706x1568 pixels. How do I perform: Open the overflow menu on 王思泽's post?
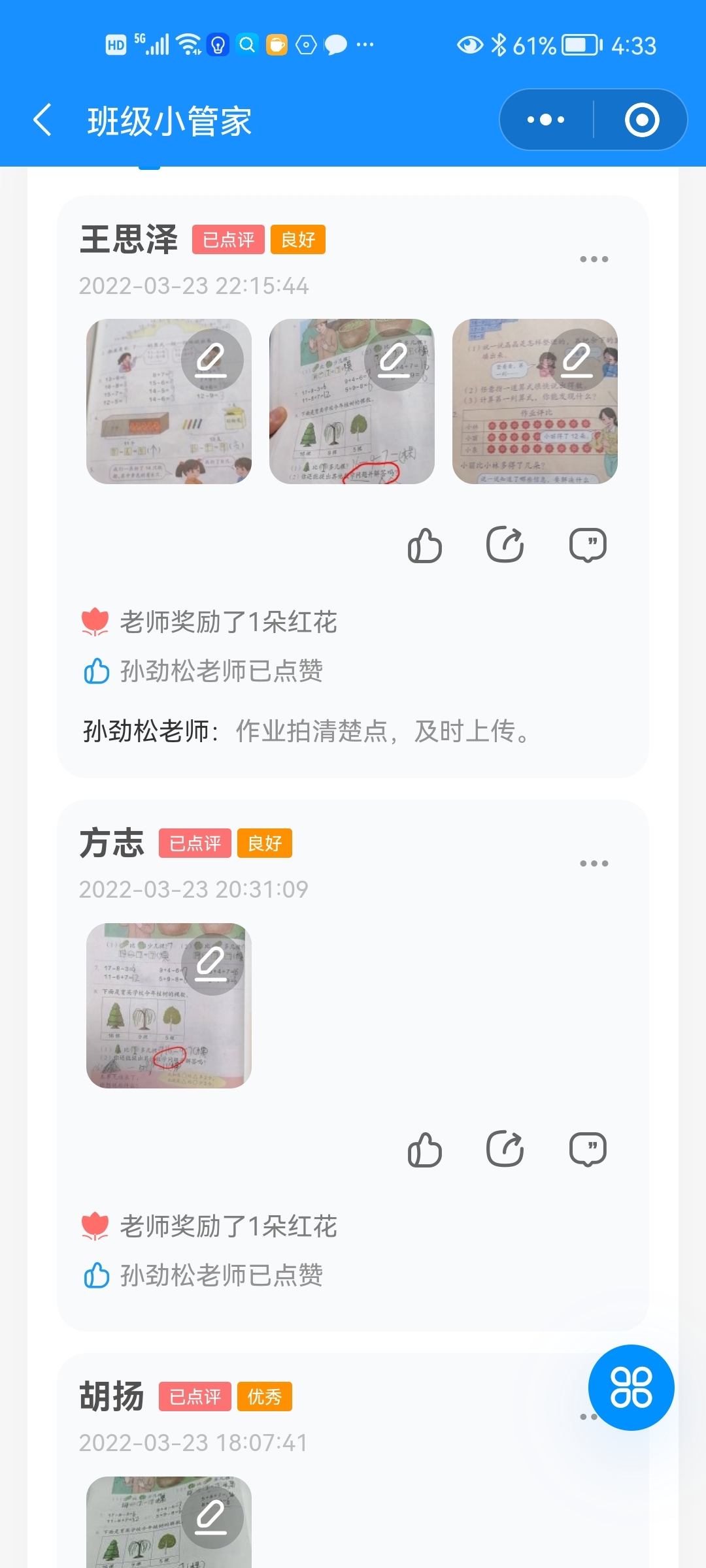[594, 259]
